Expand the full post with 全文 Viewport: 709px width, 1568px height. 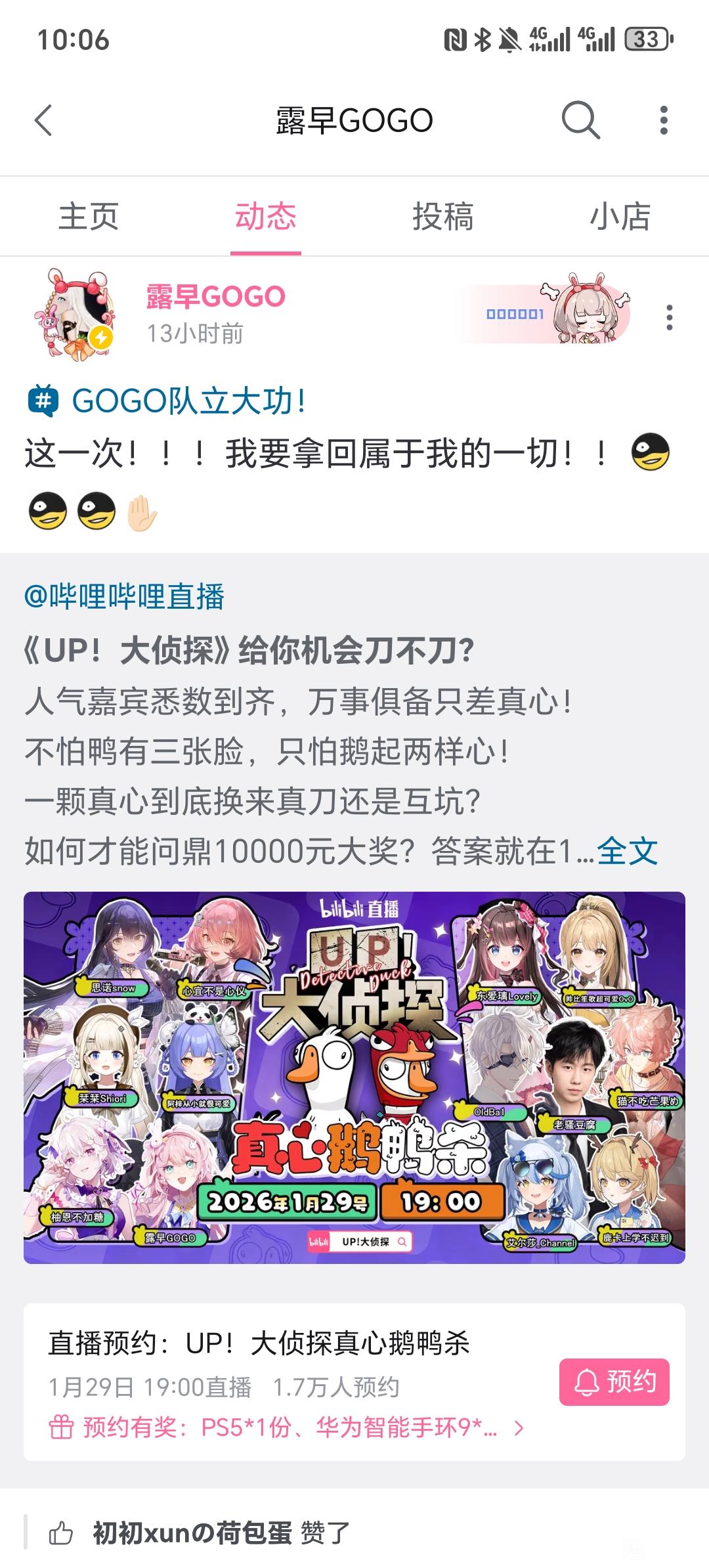627,852
